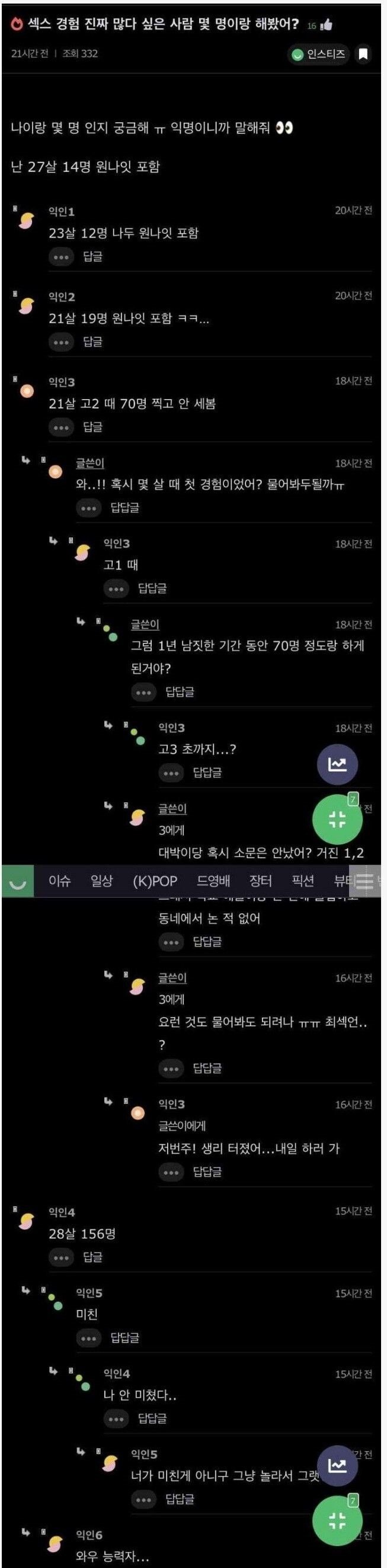
Task: Tap 답답글 under 익인3's 고3 초까지 reply
Action: click(207, 772)
